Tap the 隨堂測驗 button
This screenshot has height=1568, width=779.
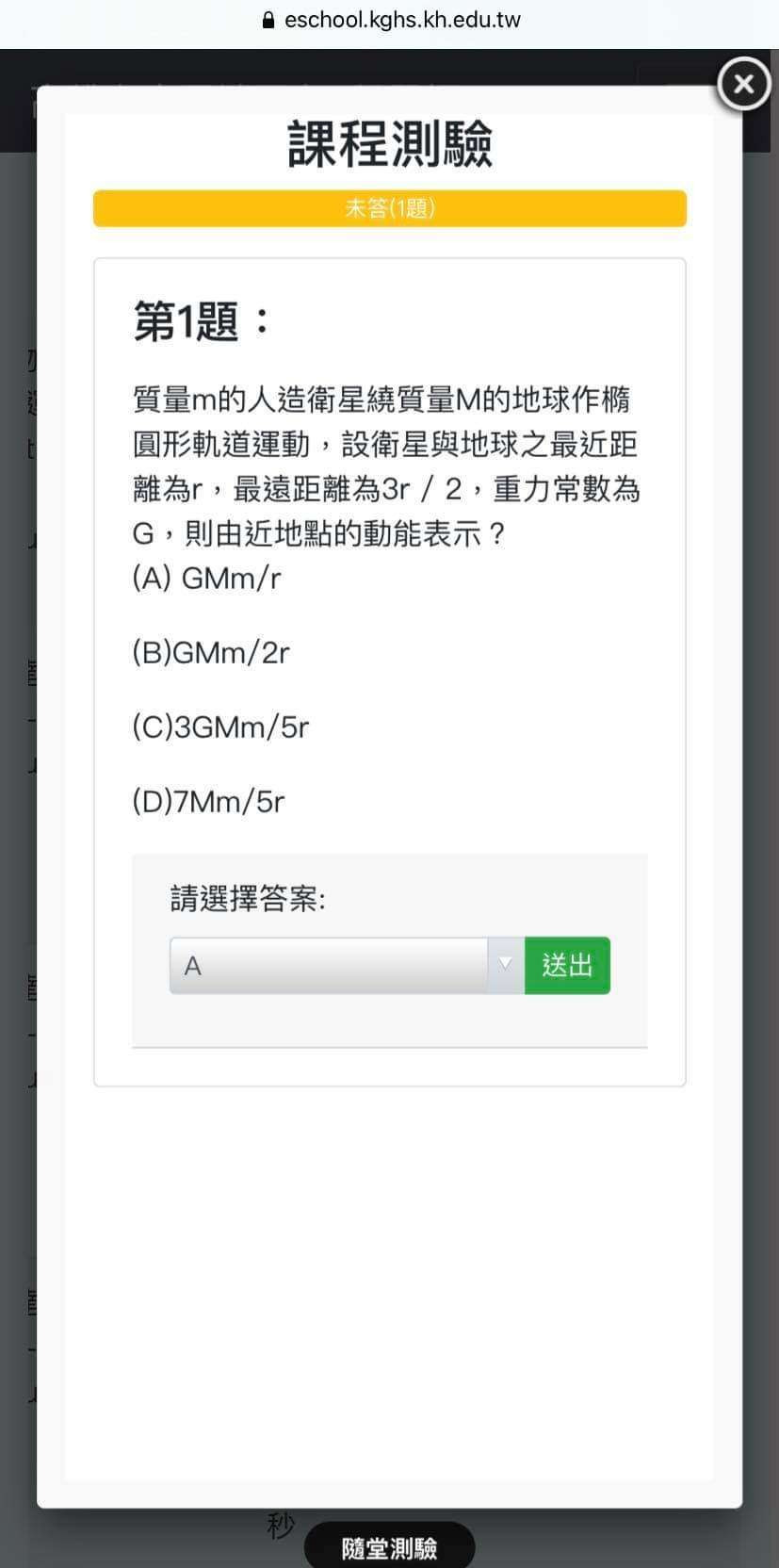coord(389,1546)
